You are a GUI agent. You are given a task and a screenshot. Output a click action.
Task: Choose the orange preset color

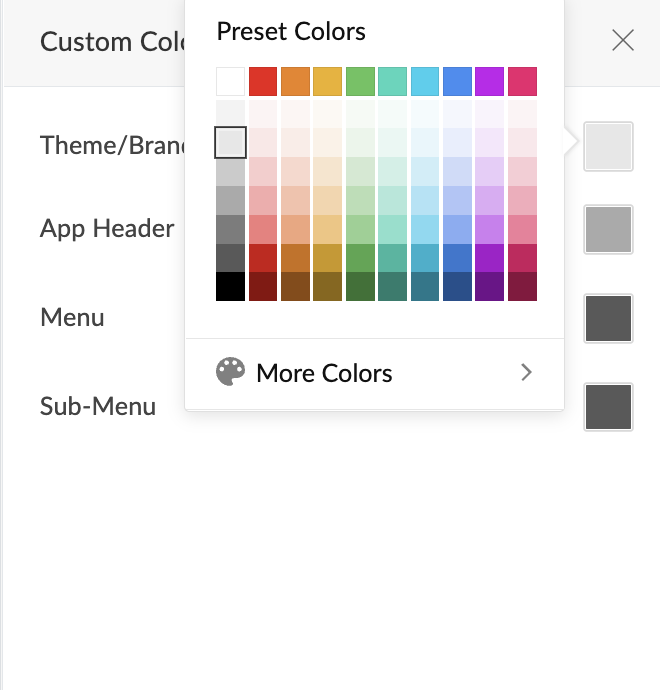pos(295,81)
